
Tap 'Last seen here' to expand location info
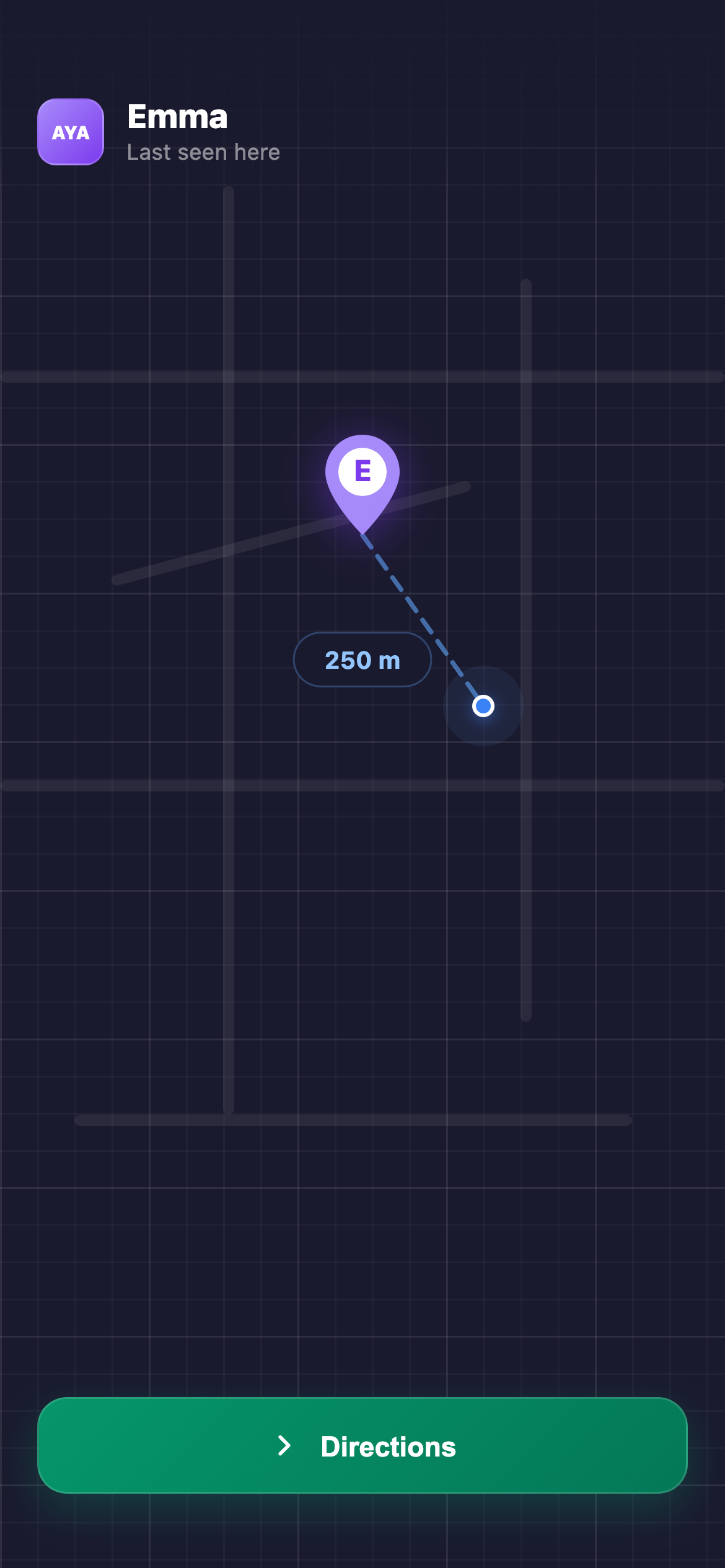(203, 152)
